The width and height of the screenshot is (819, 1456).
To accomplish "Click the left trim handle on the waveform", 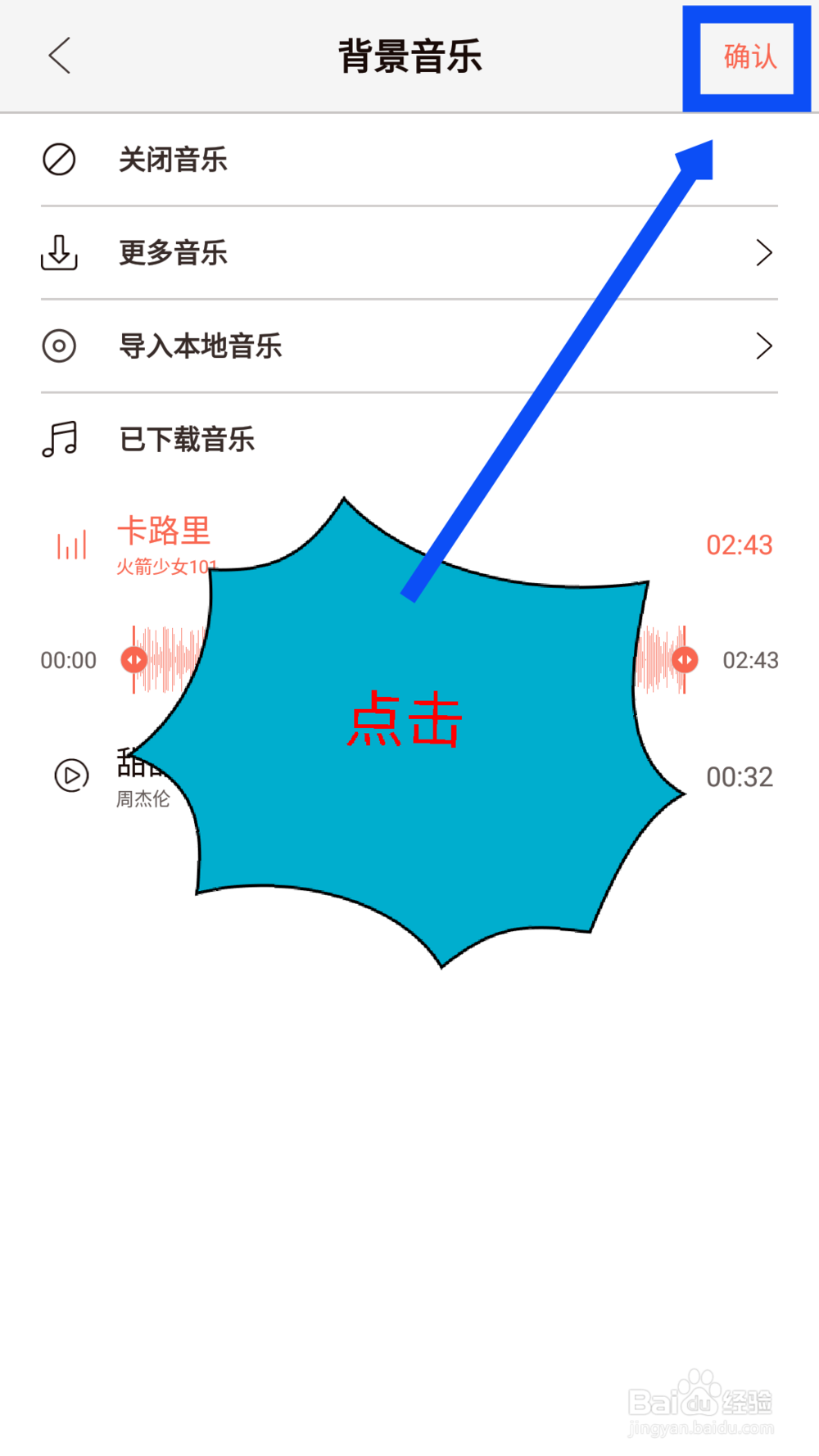I will pos(134,659).
